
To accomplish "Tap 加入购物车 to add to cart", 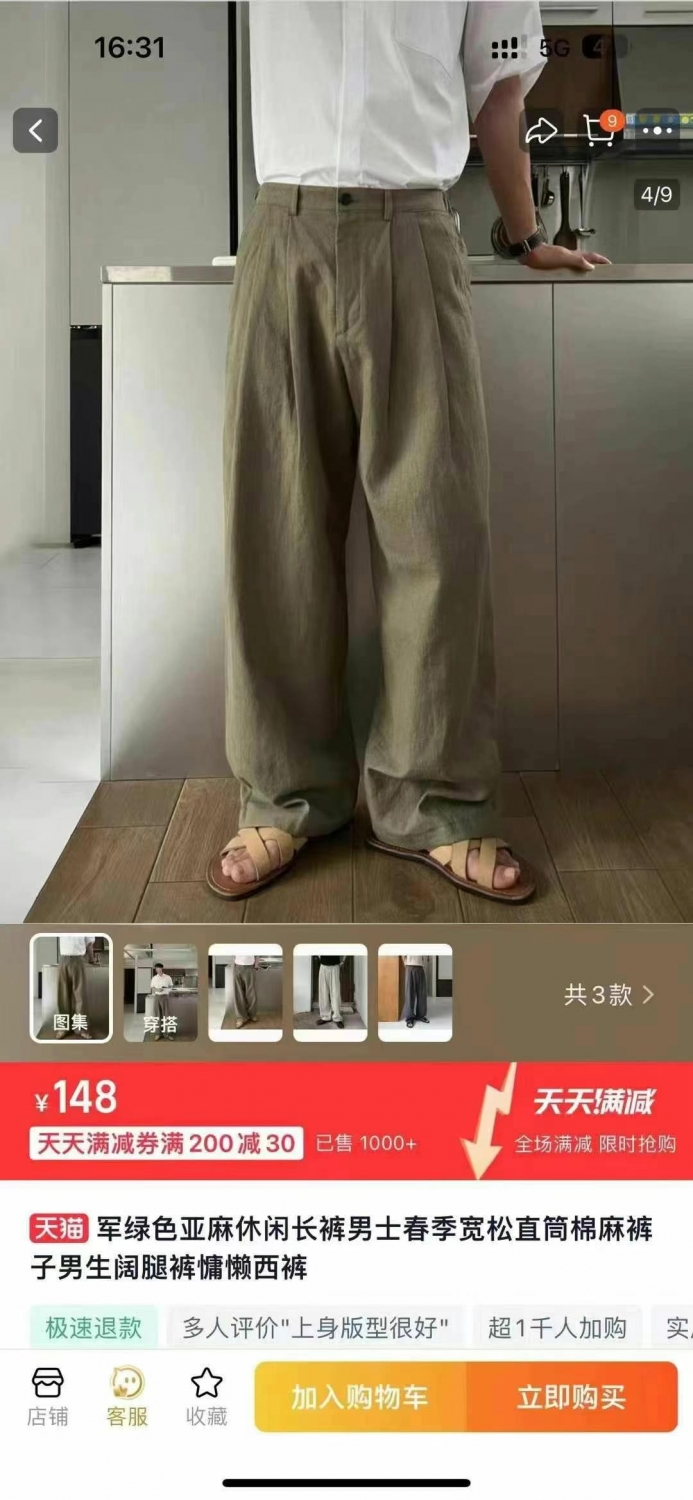I will point(360,1397).
